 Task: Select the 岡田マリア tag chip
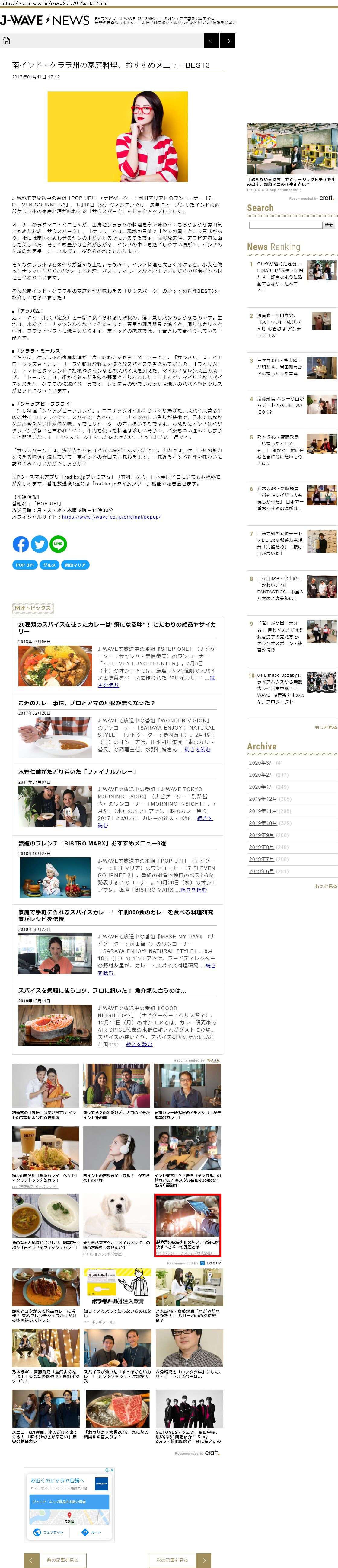click(x=75, y=565)
